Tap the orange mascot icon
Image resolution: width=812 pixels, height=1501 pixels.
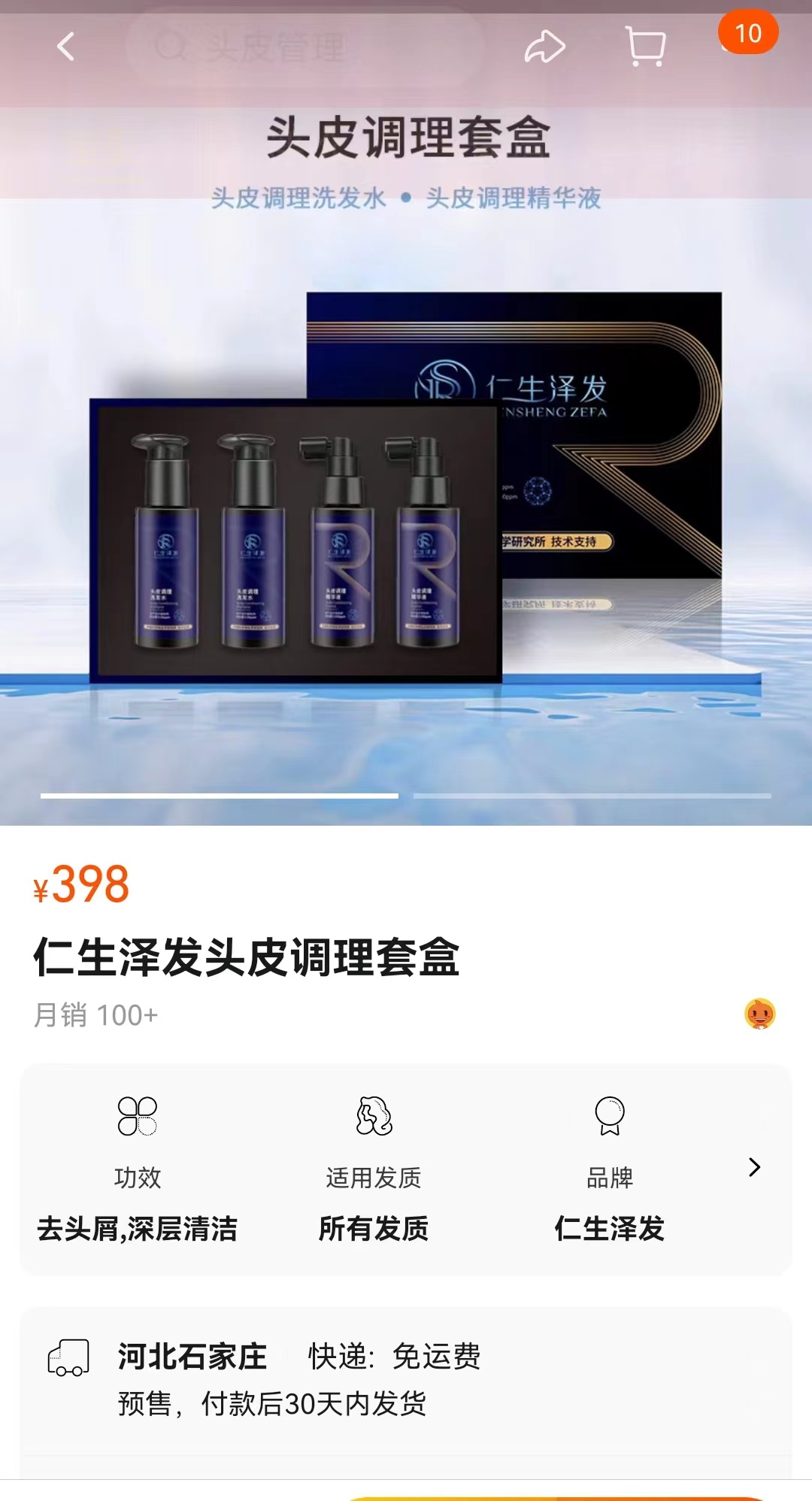[x=759, y=1014]
